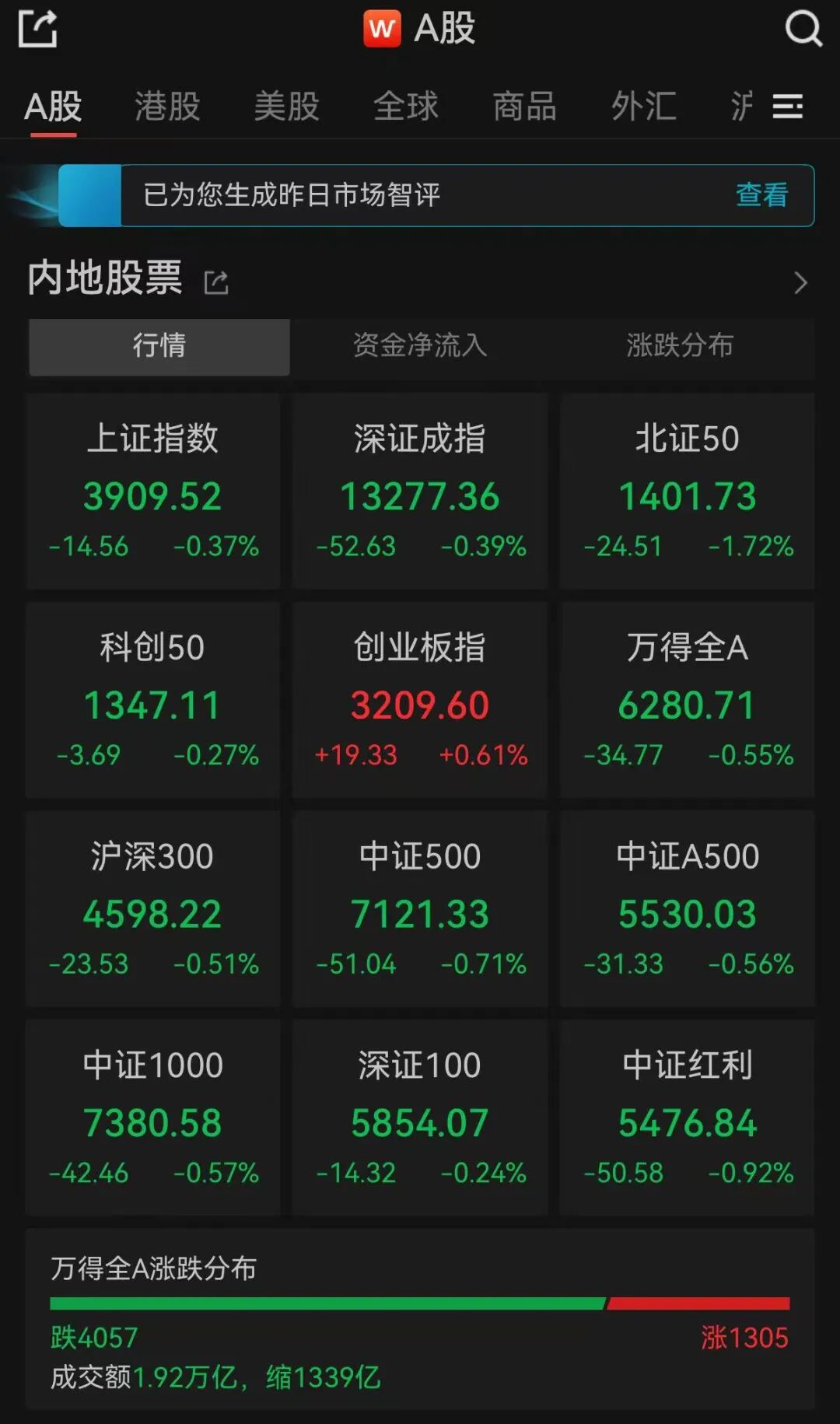Open more markets via the hamburger icon
This screenshot has height=1424, width=840.
(x=788, y=107)
